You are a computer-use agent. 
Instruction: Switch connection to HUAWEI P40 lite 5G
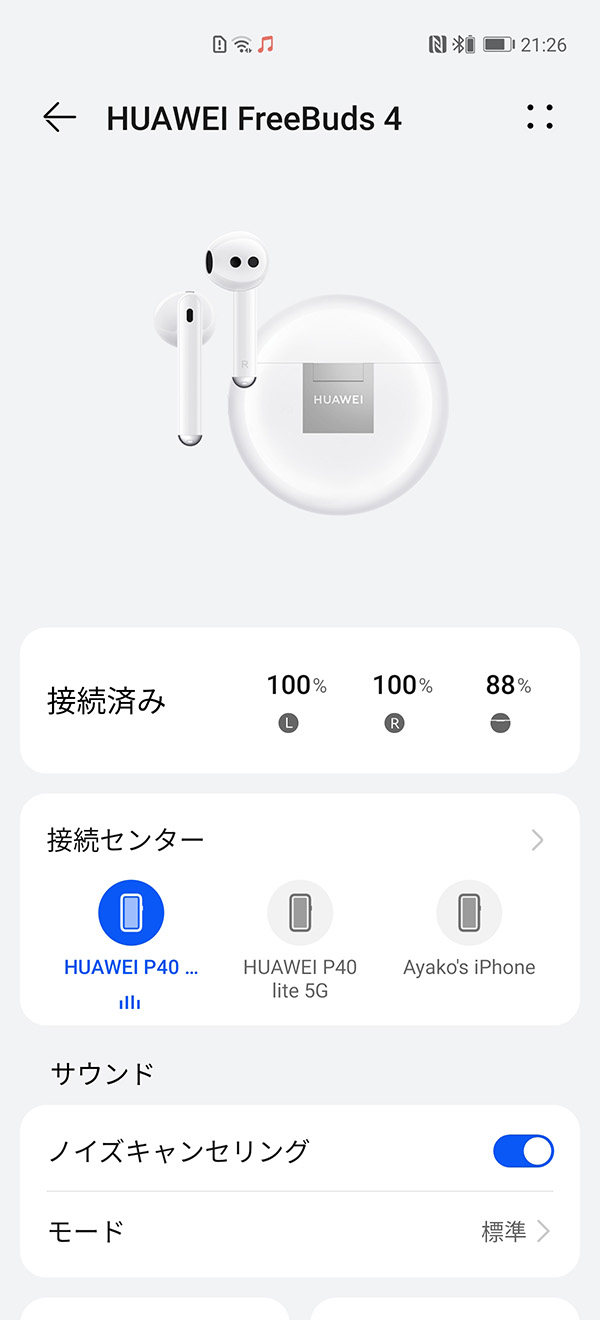(x=300, y=913)
